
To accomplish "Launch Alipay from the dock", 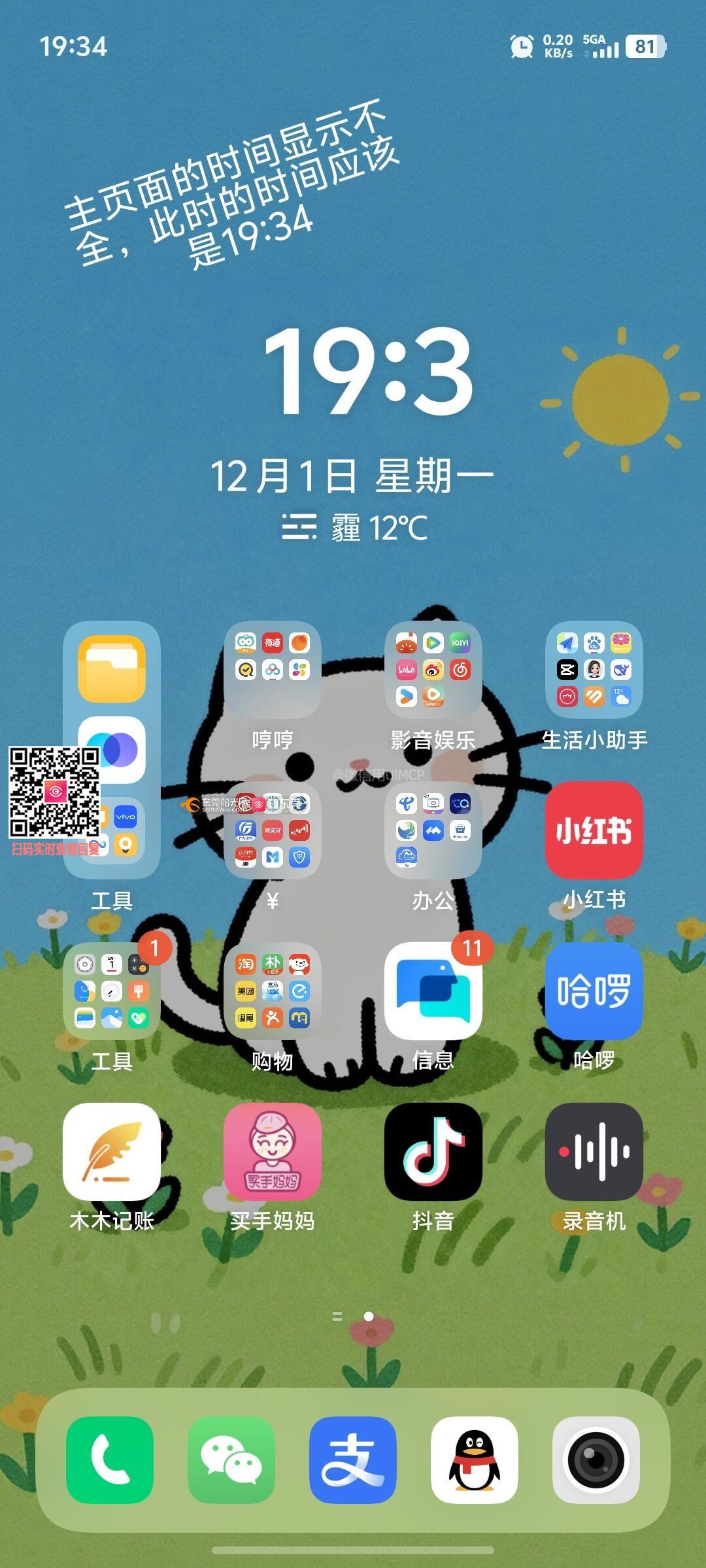I will click(353, 1460).
